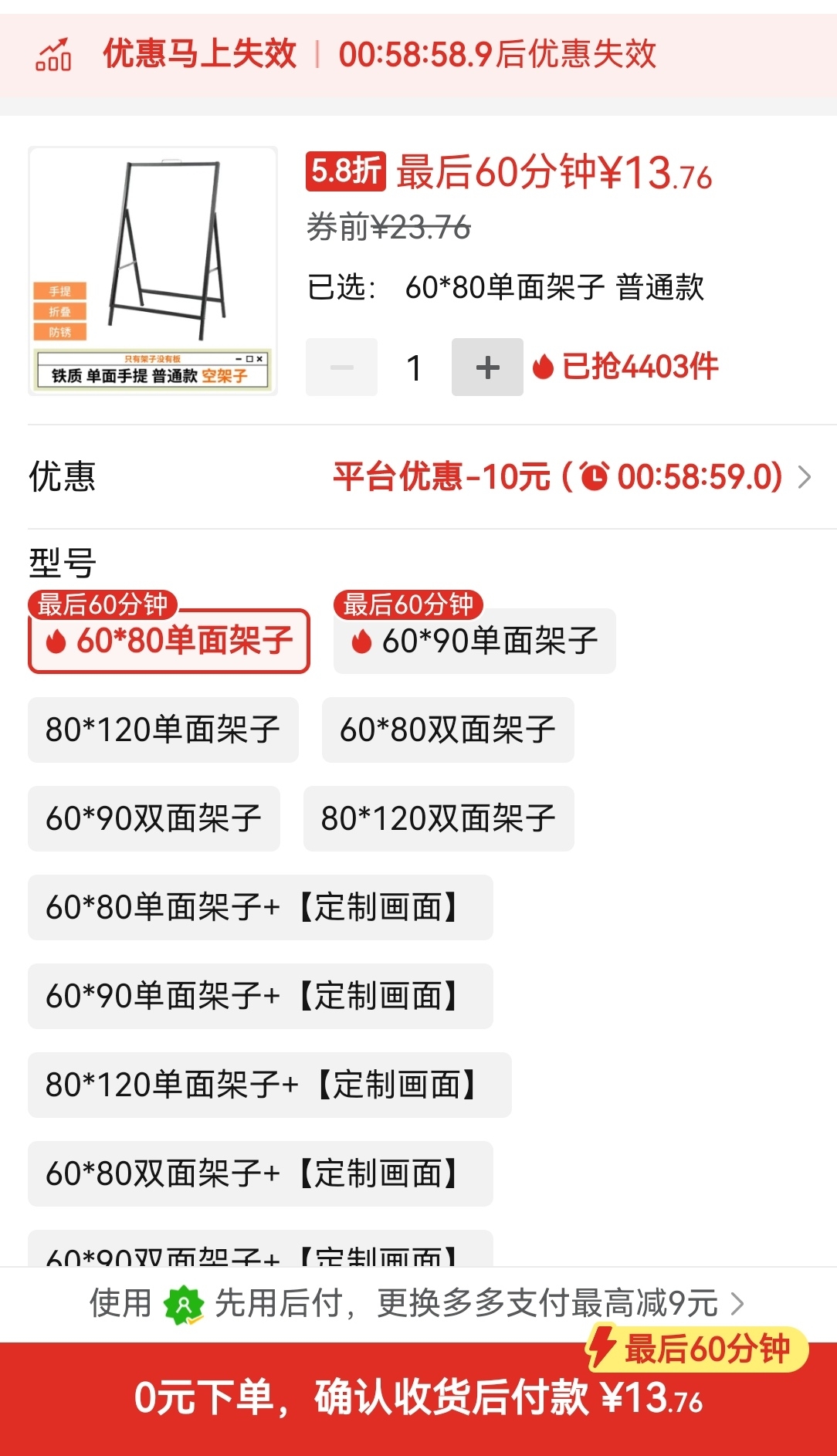Open the 先用后付 payment option link
Viewport: 837px width, 1456px height.
click(x=417, y=1303)
